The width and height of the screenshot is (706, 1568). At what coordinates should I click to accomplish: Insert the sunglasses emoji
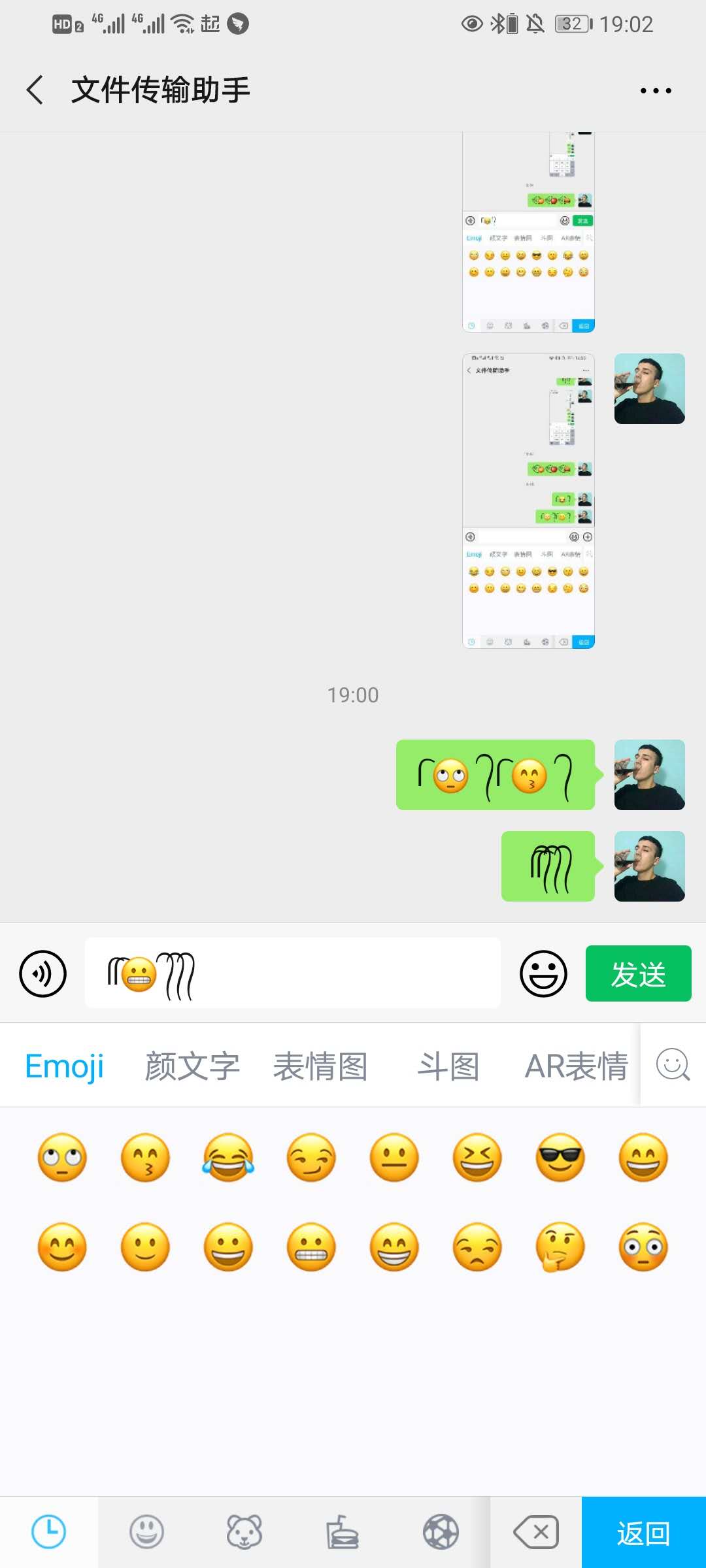coord(560,1158)
